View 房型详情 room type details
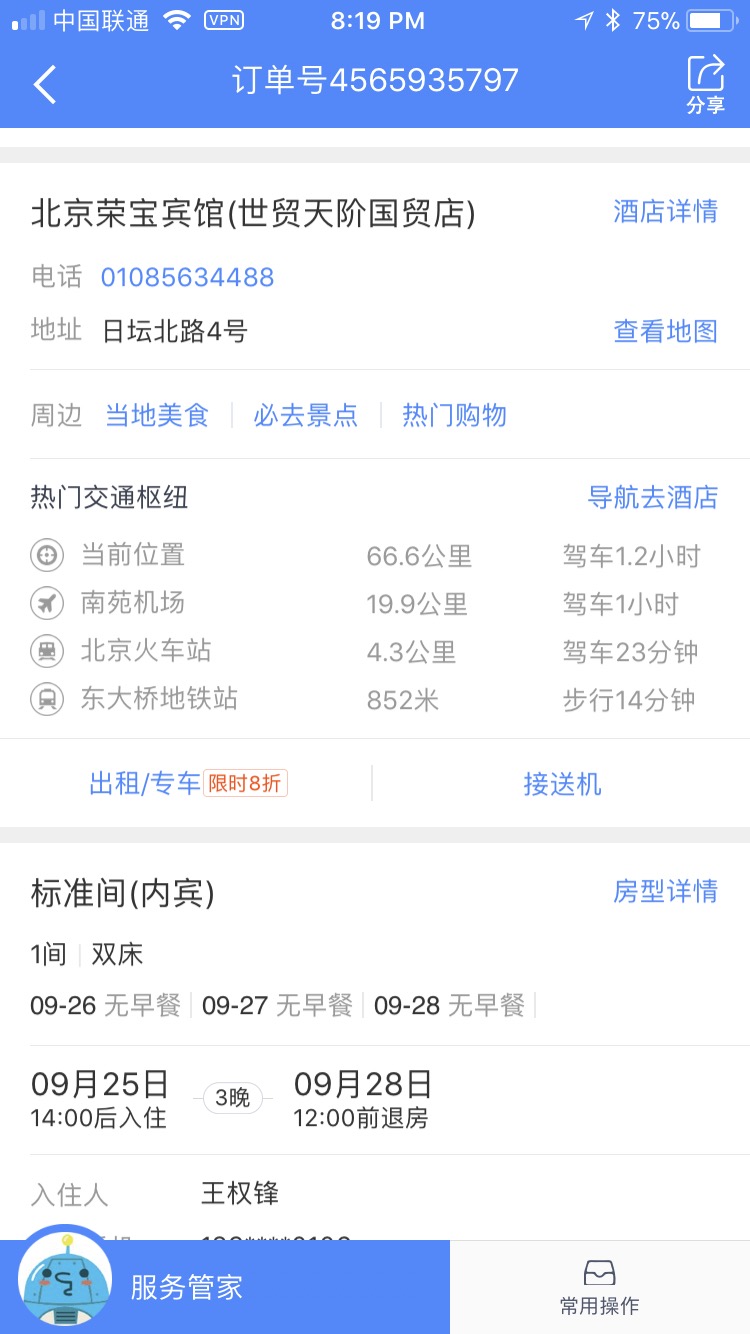The image size is (750, 1334). coord(665,891)
